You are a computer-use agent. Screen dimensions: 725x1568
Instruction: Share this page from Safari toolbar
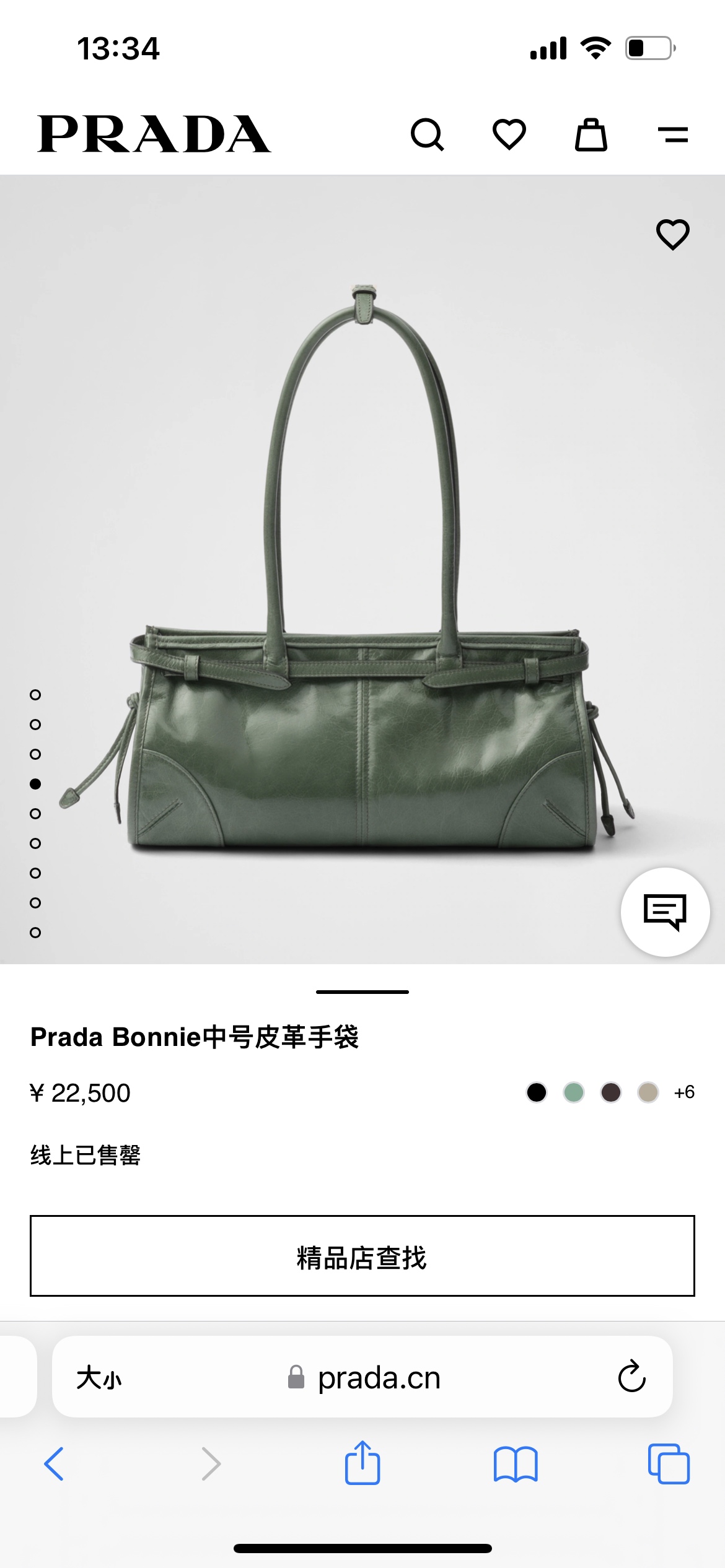[x=362, y=1463]
